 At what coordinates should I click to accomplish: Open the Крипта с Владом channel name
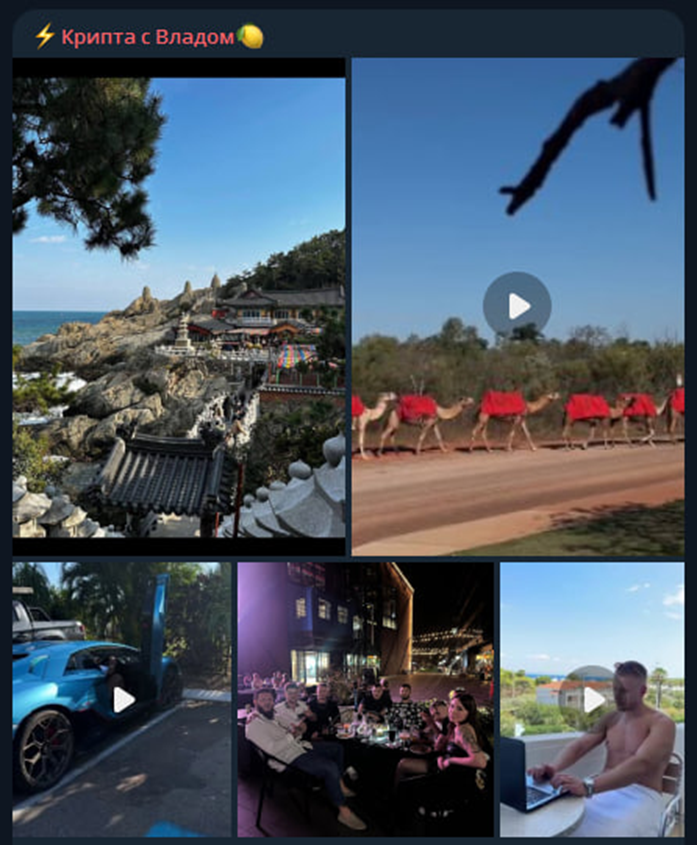[148, 37]
